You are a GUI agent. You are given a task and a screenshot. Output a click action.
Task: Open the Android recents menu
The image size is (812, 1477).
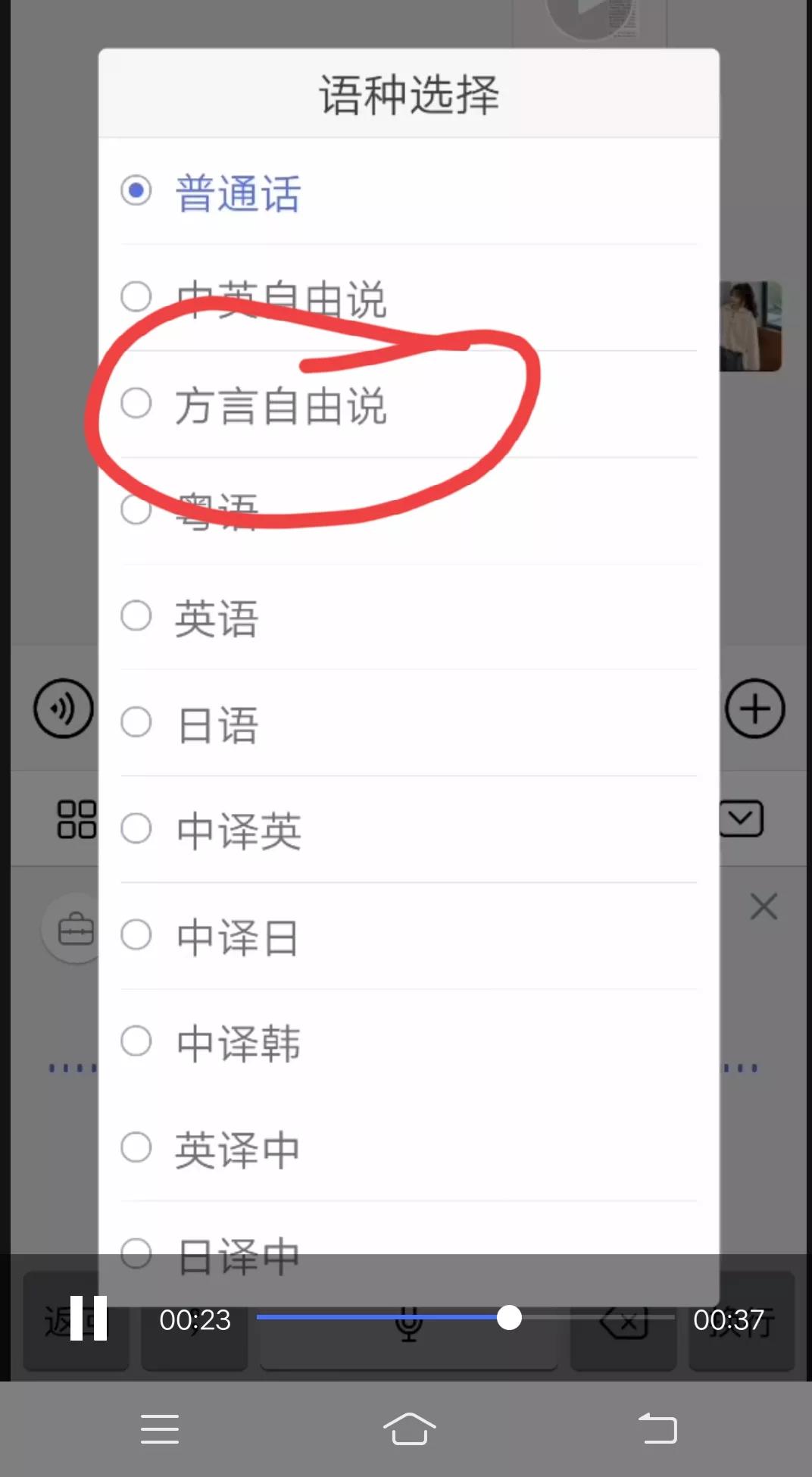click(159, 1428)
